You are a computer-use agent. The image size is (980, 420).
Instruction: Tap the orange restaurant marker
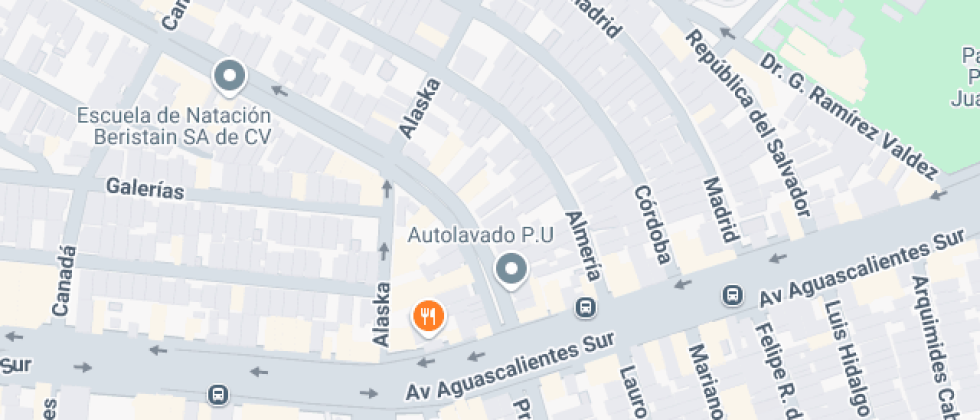pos(429,316)
